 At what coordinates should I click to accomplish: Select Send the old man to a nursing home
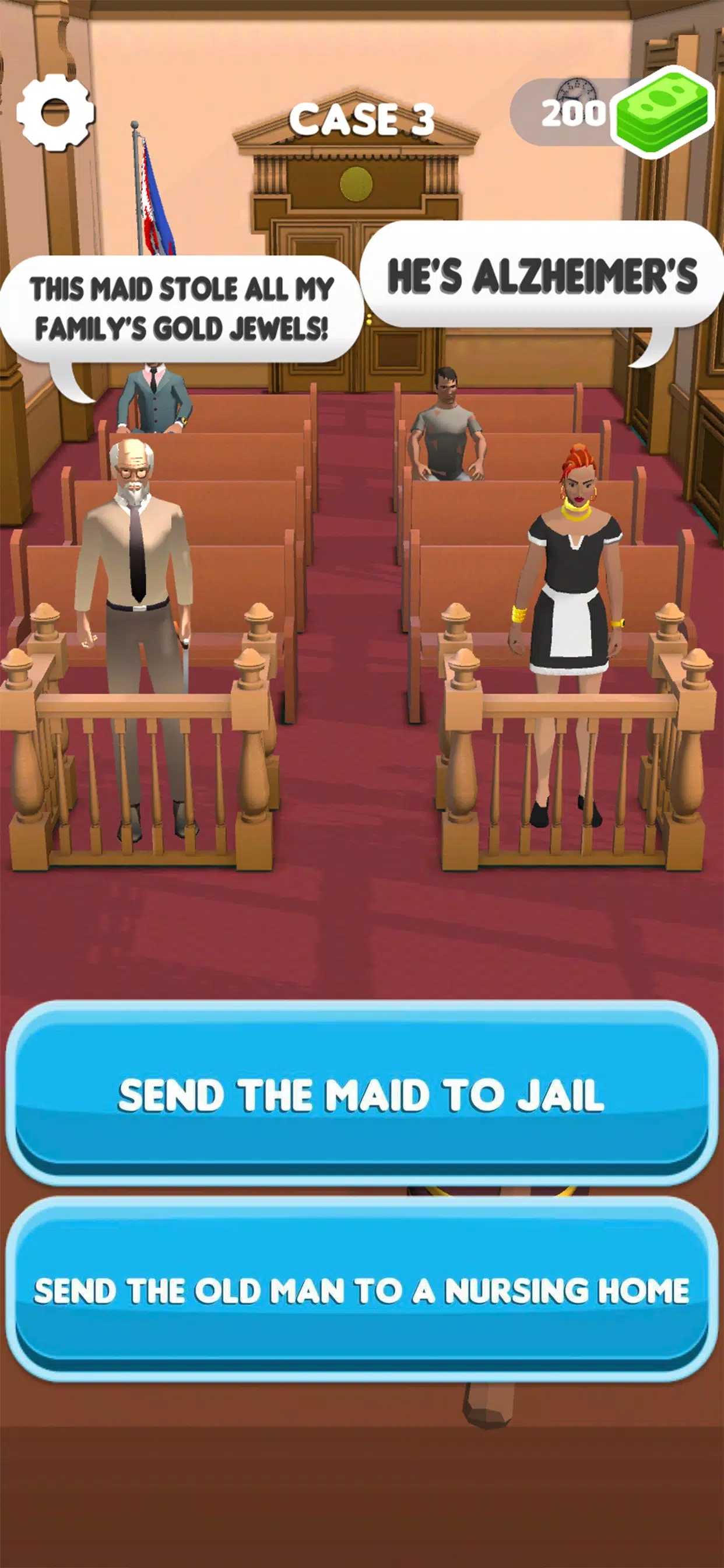click(361, 1289)
